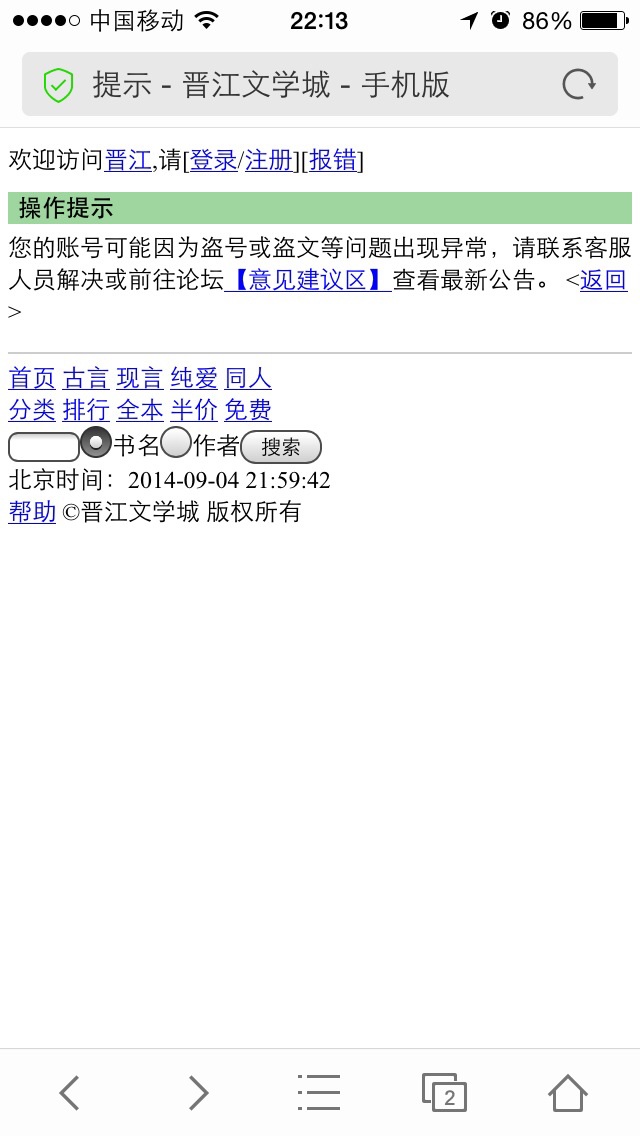
Task: Tap the 搜索 search button
Action: (x=281, y=447)
